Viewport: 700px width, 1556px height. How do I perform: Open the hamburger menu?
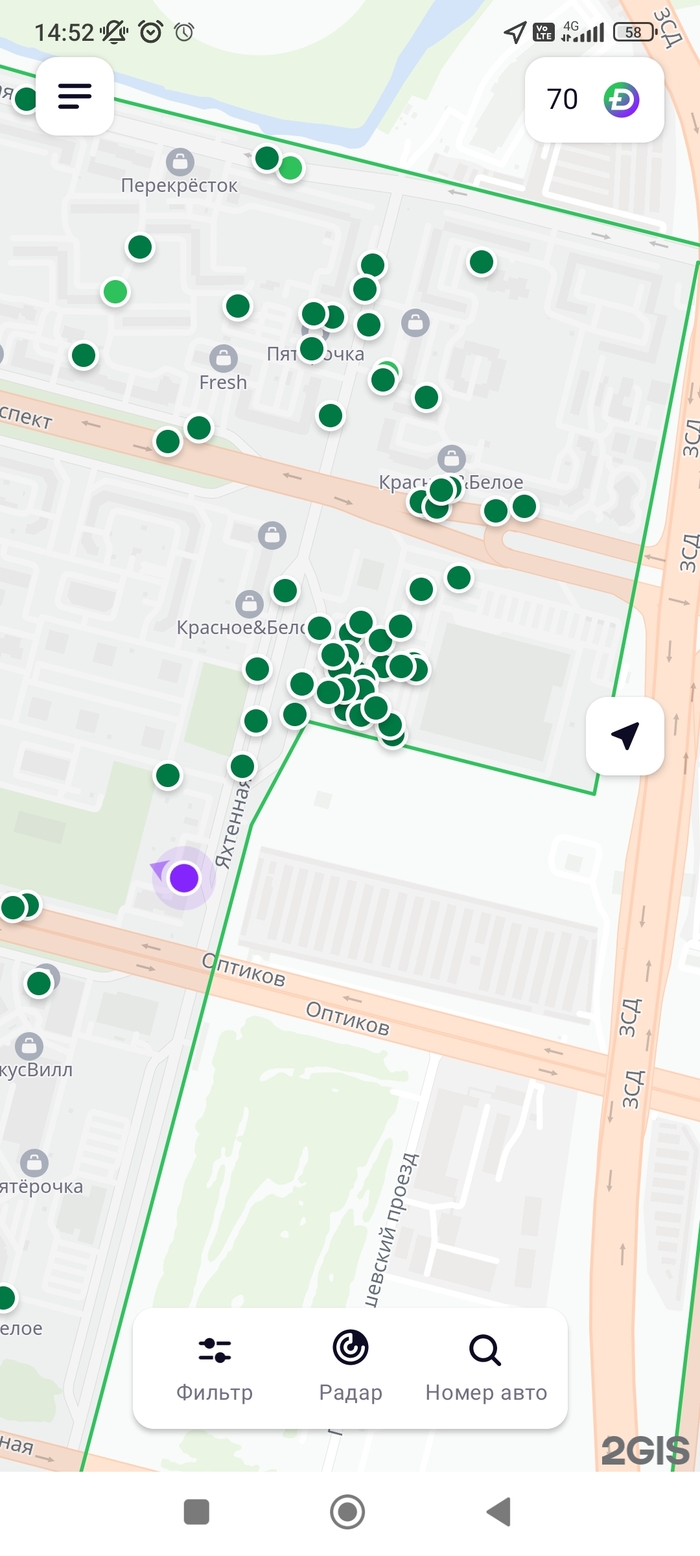pyautogui.click(x=75, y=96)
